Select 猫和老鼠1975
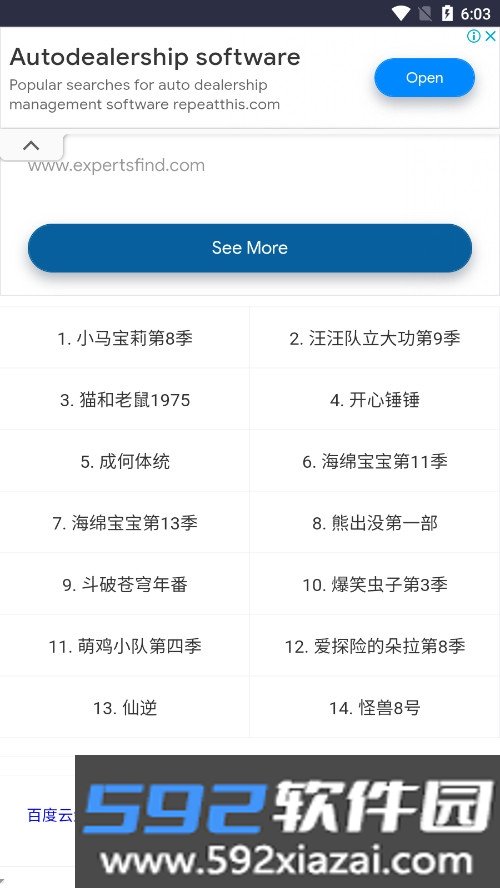This screenshot has height=888, width=500. pos(125,400)
